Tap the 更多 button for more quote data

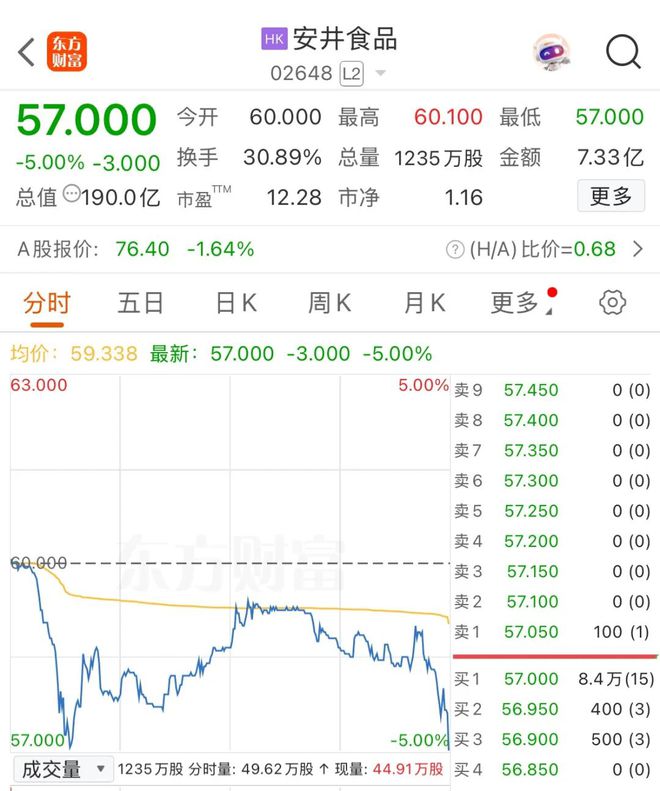pos(610,195)
